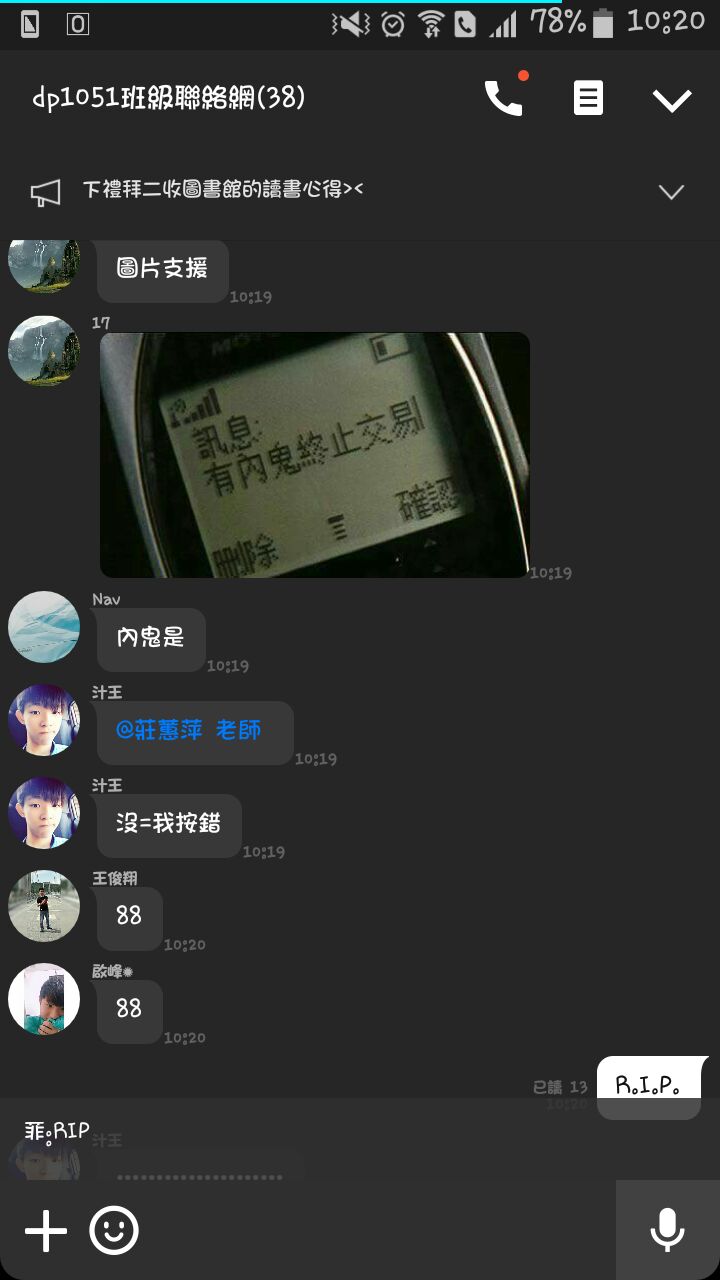
Task: Start a group voice call
Action: pos(504,98)
